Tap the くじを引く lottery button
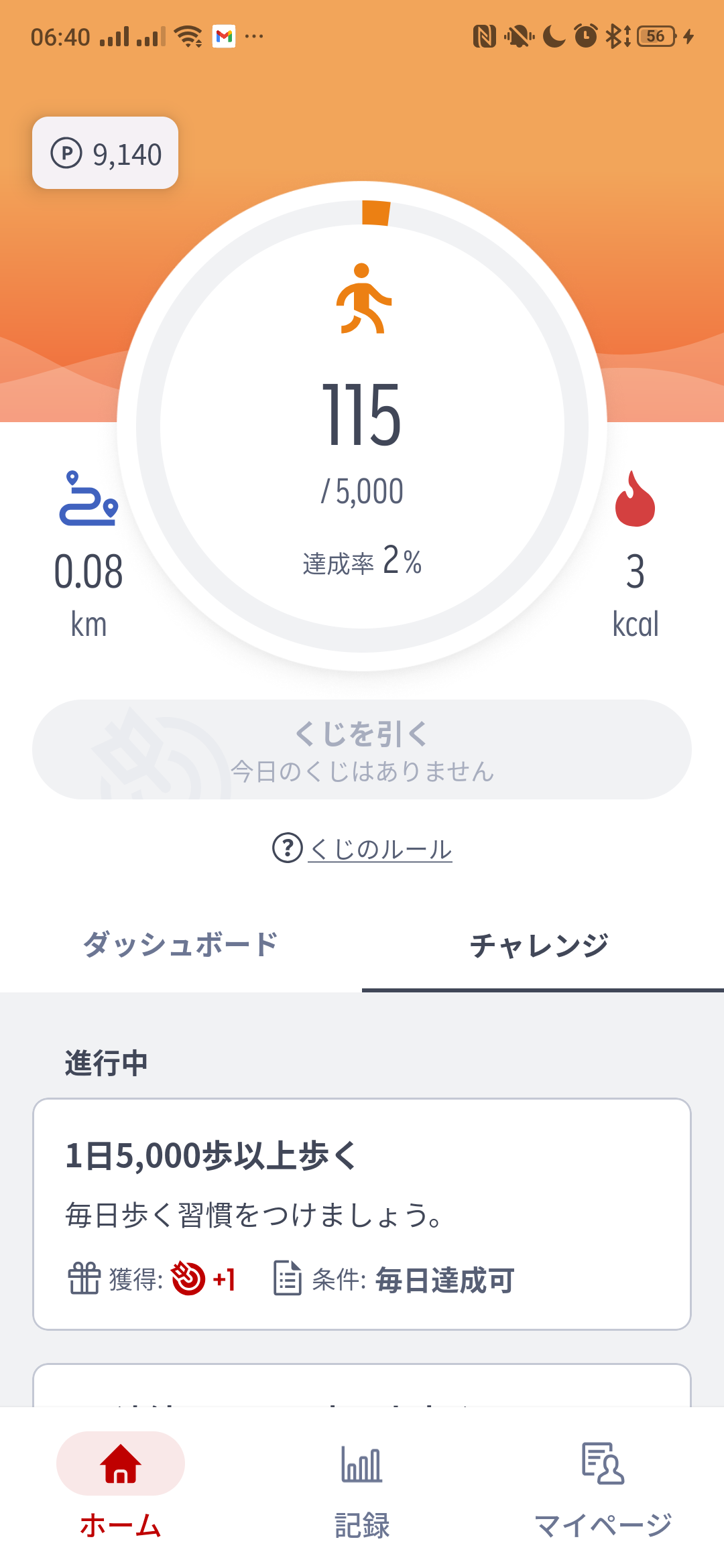The width and height of the screenshot is (724, 1568). tap(362, 749)
